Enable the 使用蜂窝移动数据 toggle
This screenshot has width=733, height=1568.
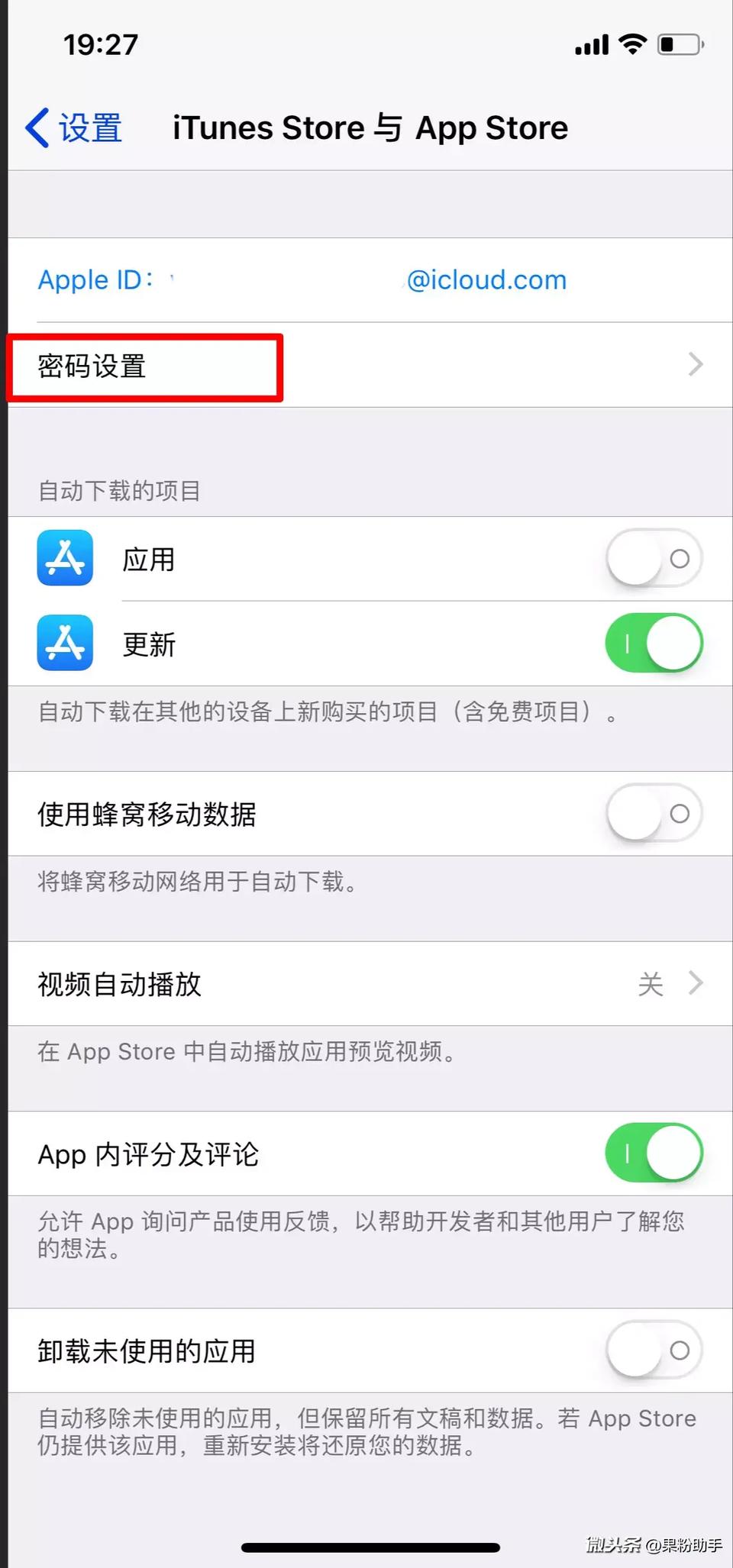click(654, 814)
